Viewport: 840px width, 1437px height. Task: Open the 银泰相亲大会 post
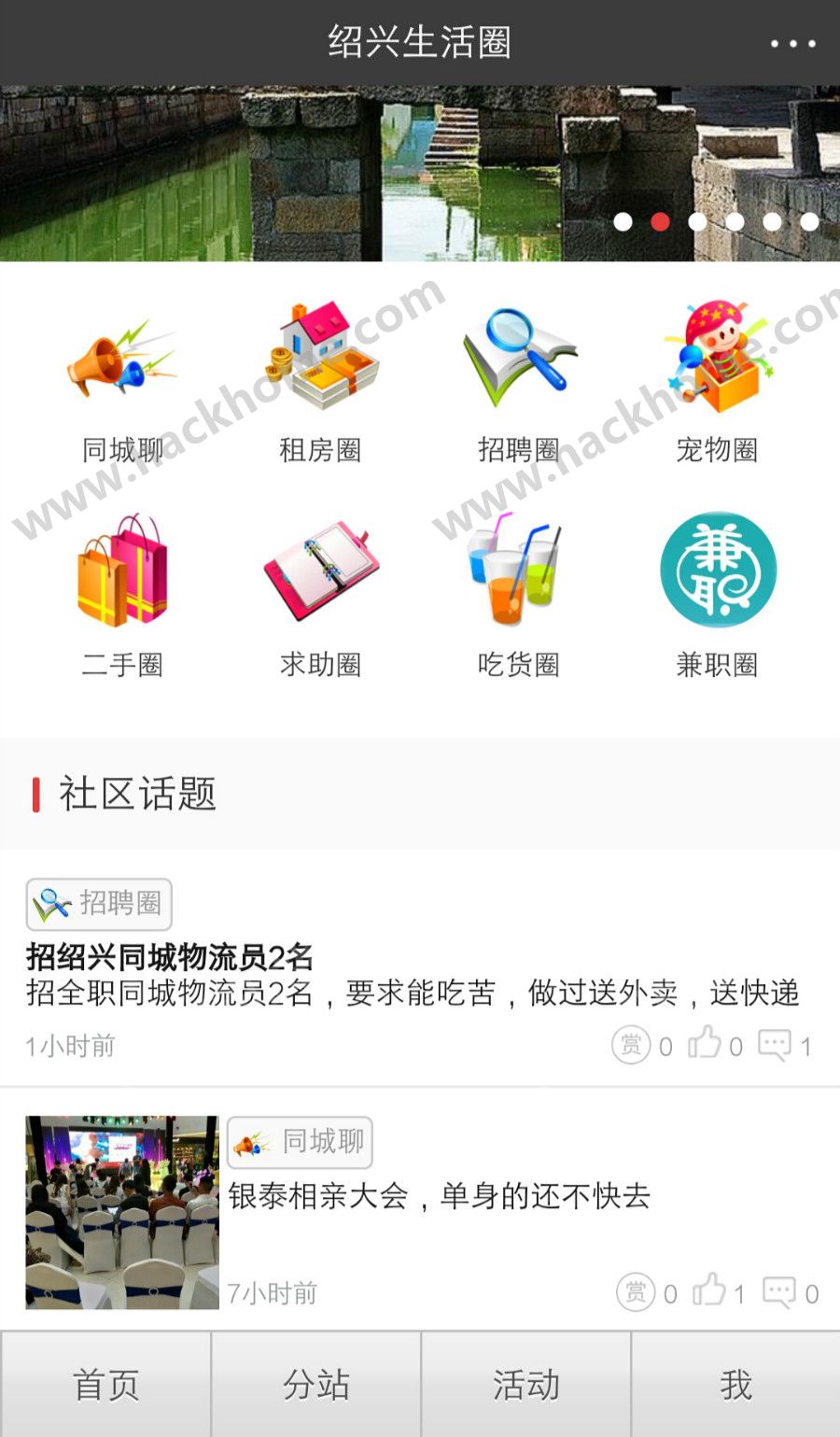(x=439, y=1196)
